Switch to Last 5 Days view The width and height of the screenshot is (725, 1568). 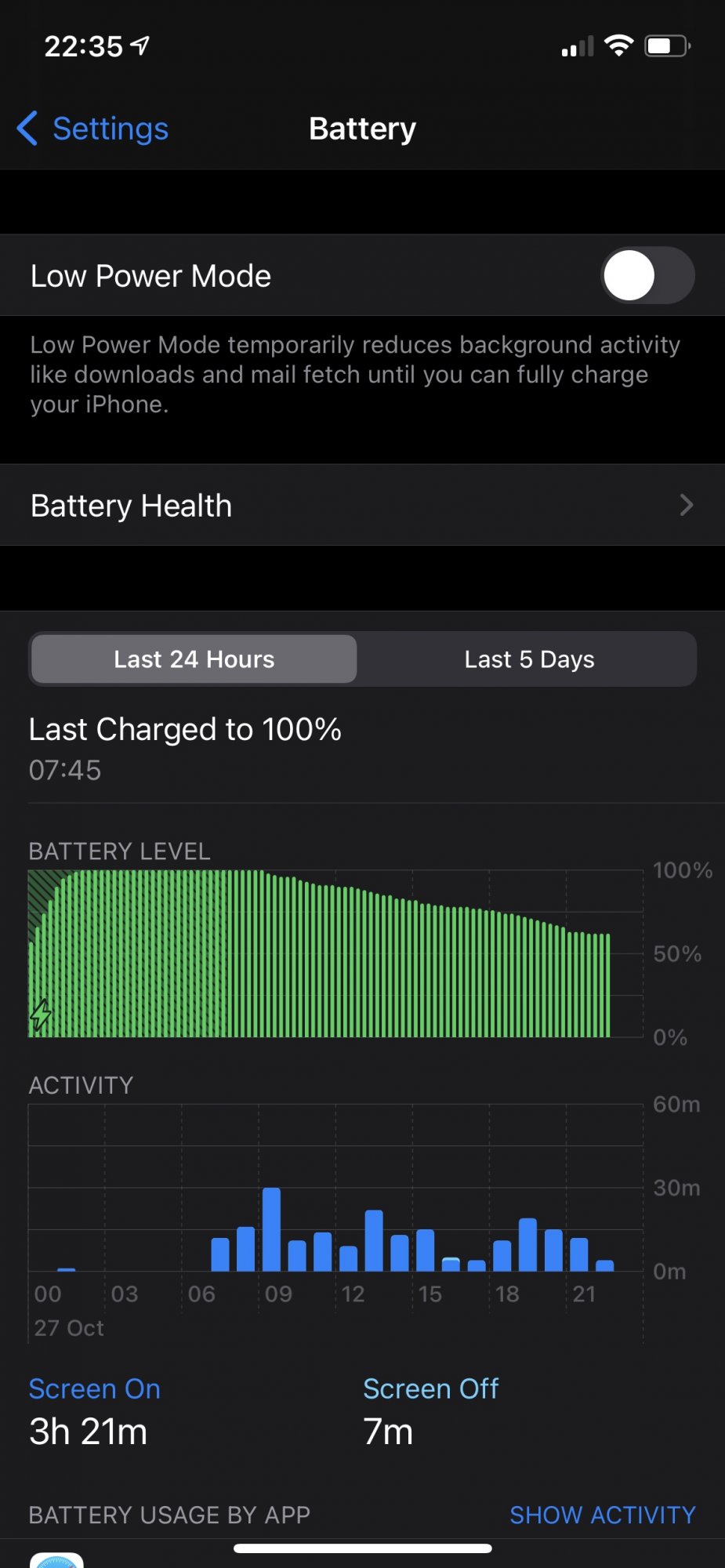point(529,659)
